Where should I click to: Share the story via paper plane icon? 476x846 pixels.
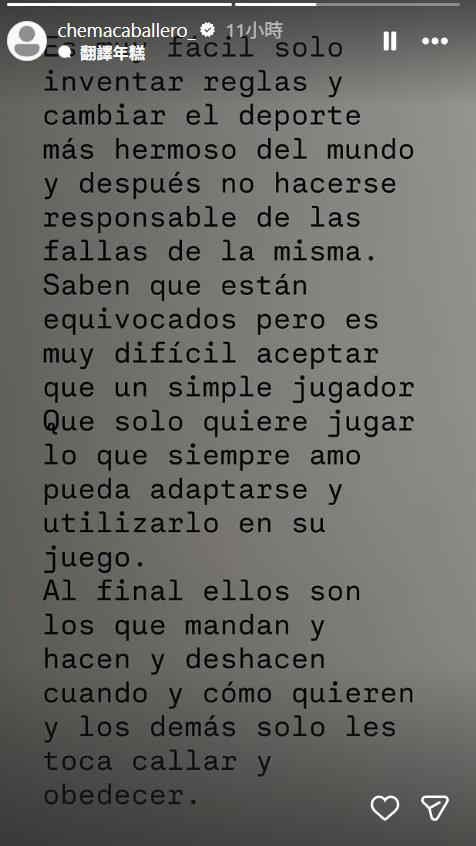[435, 808]
